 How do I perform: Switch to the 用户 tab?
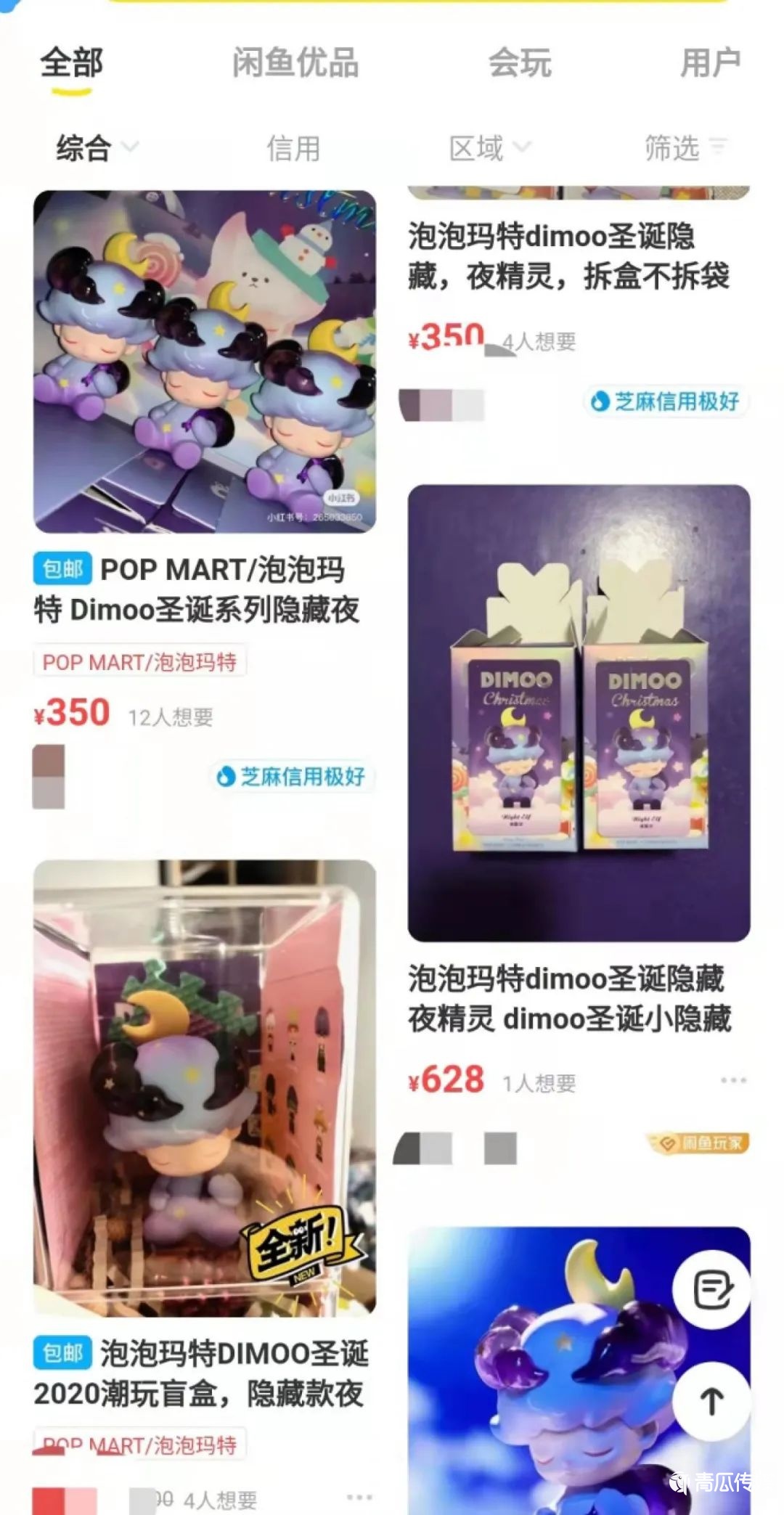click(709, 63)
